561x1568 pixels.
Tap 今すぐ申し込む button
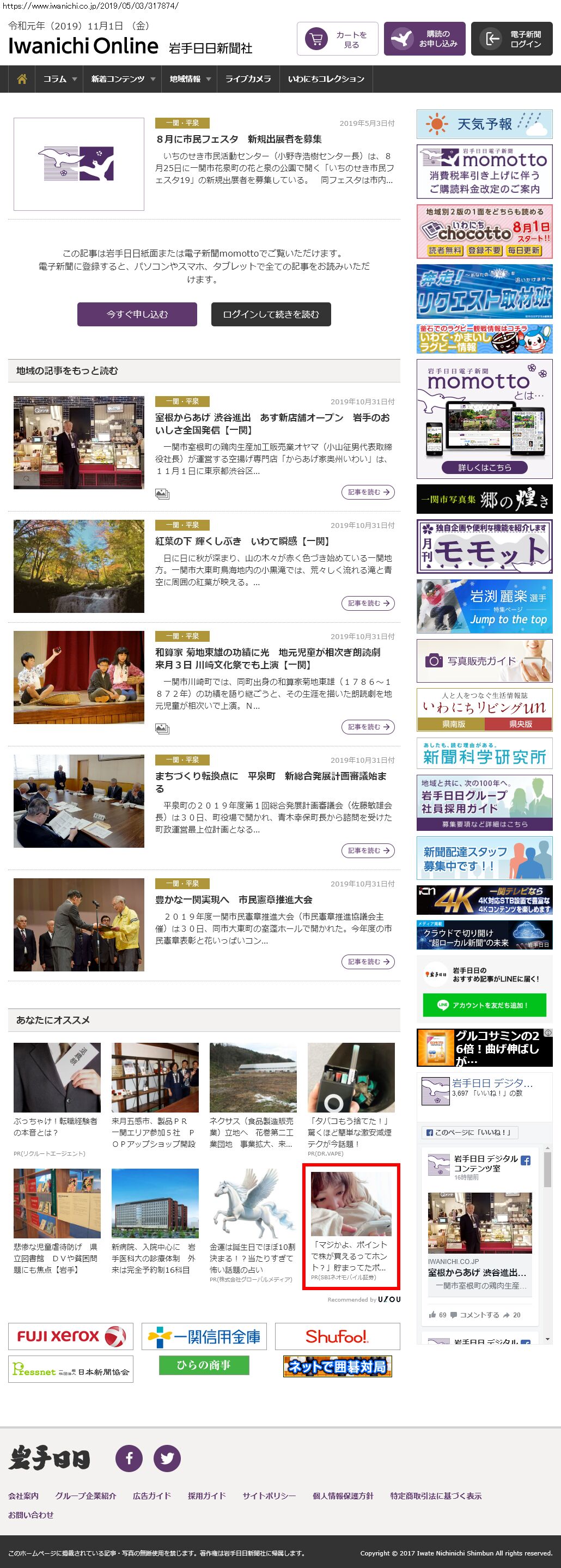coord(137,314)
